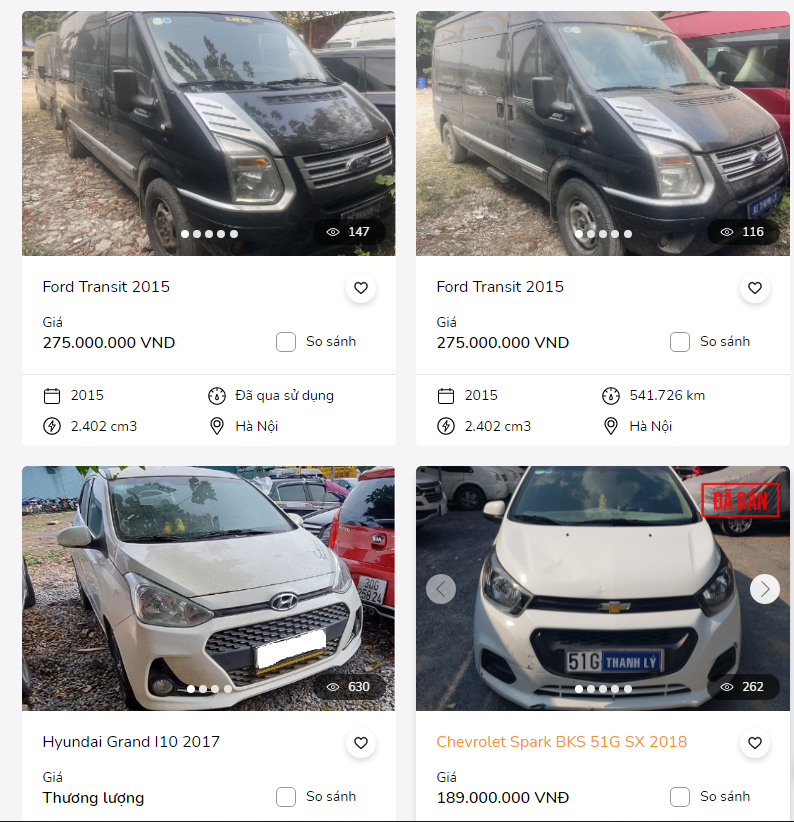Image resolution: width=794 pixels, height=822 pixels.
Task: Add Hyundai Grand I10 2017 to favorites
Action: pyautogui.click(x=361, y=743)
